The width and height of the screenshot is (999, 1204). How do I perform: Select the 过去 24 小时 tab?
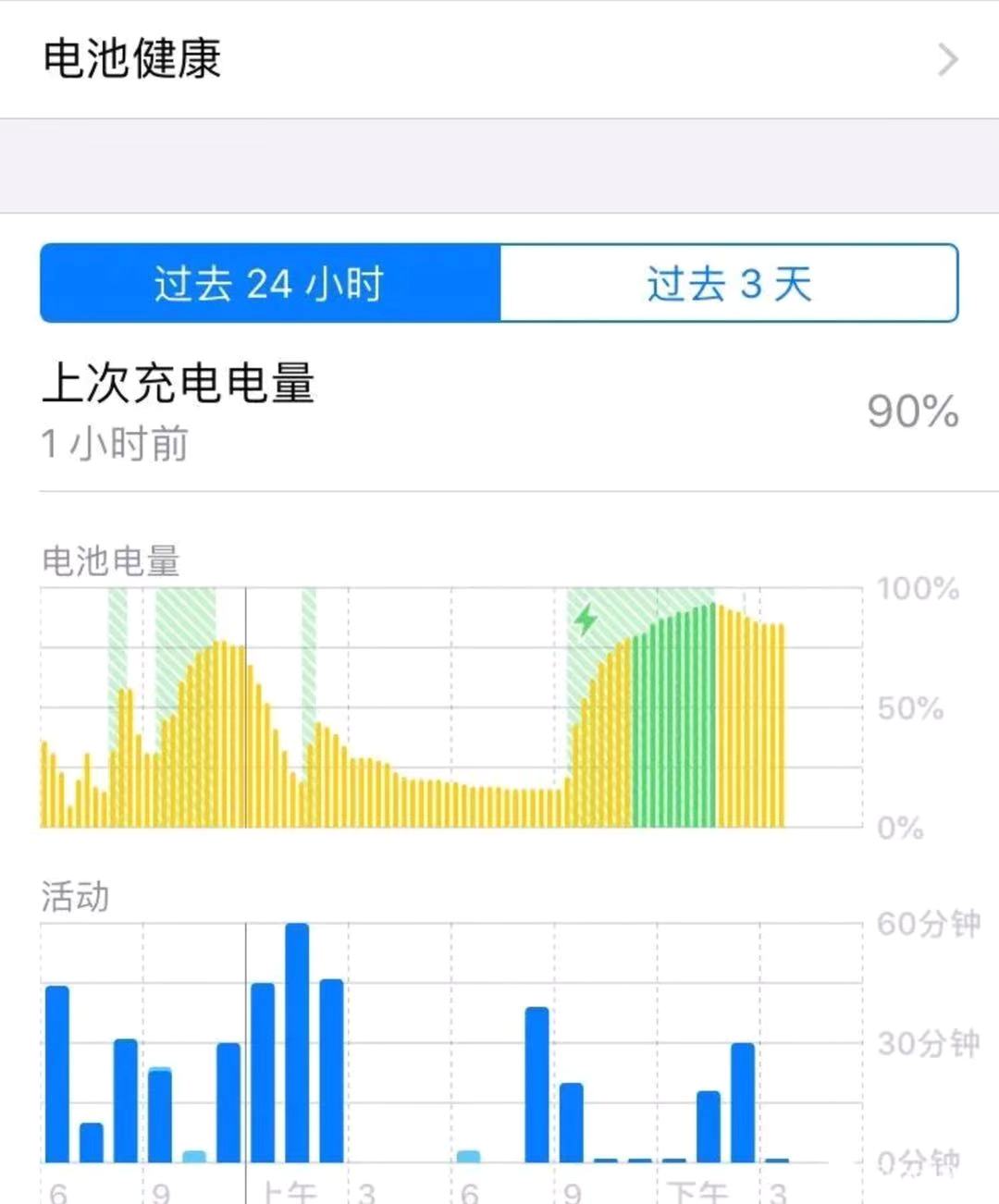(268, 284)
